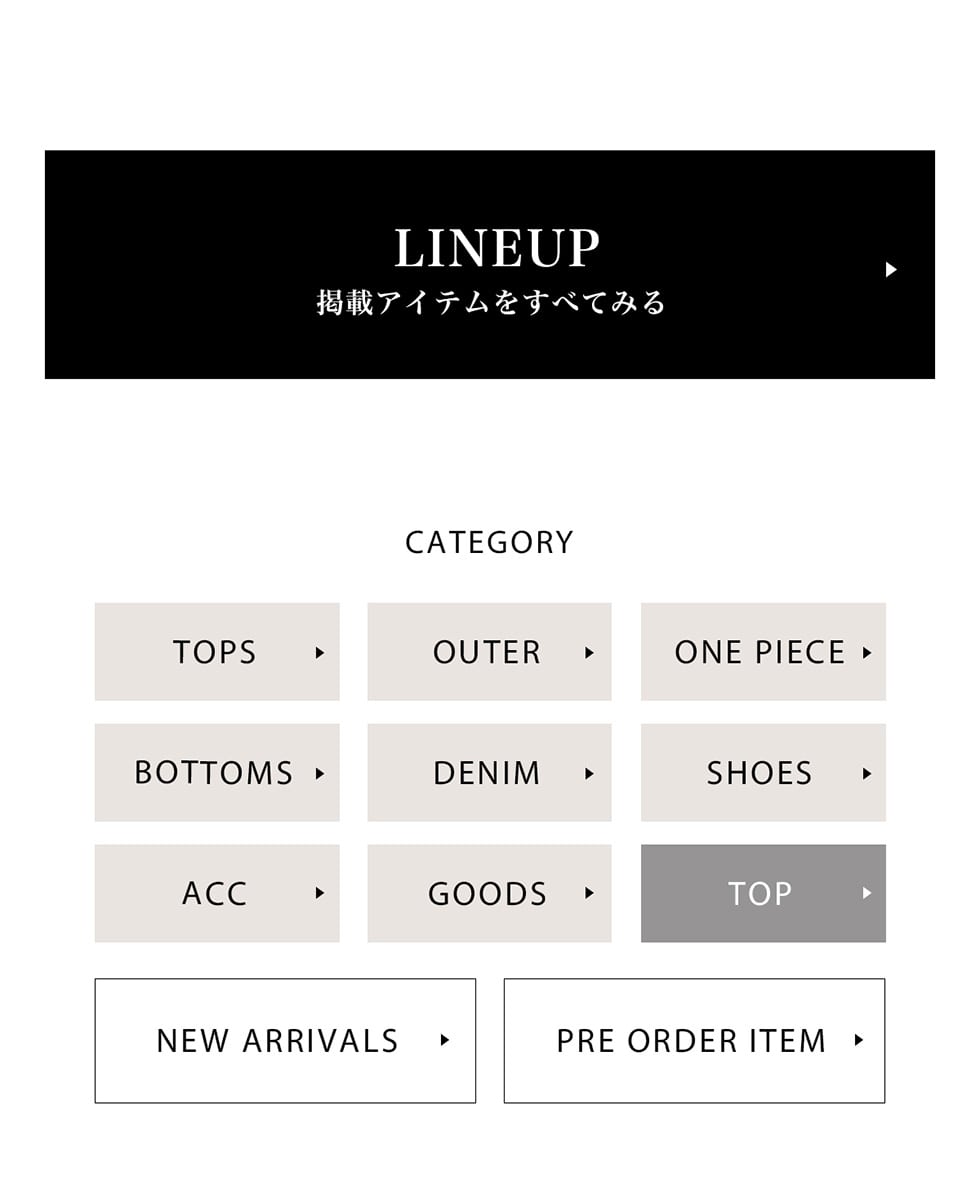Tap the ACC category button
980x1183 pixels.
point(217,893)
